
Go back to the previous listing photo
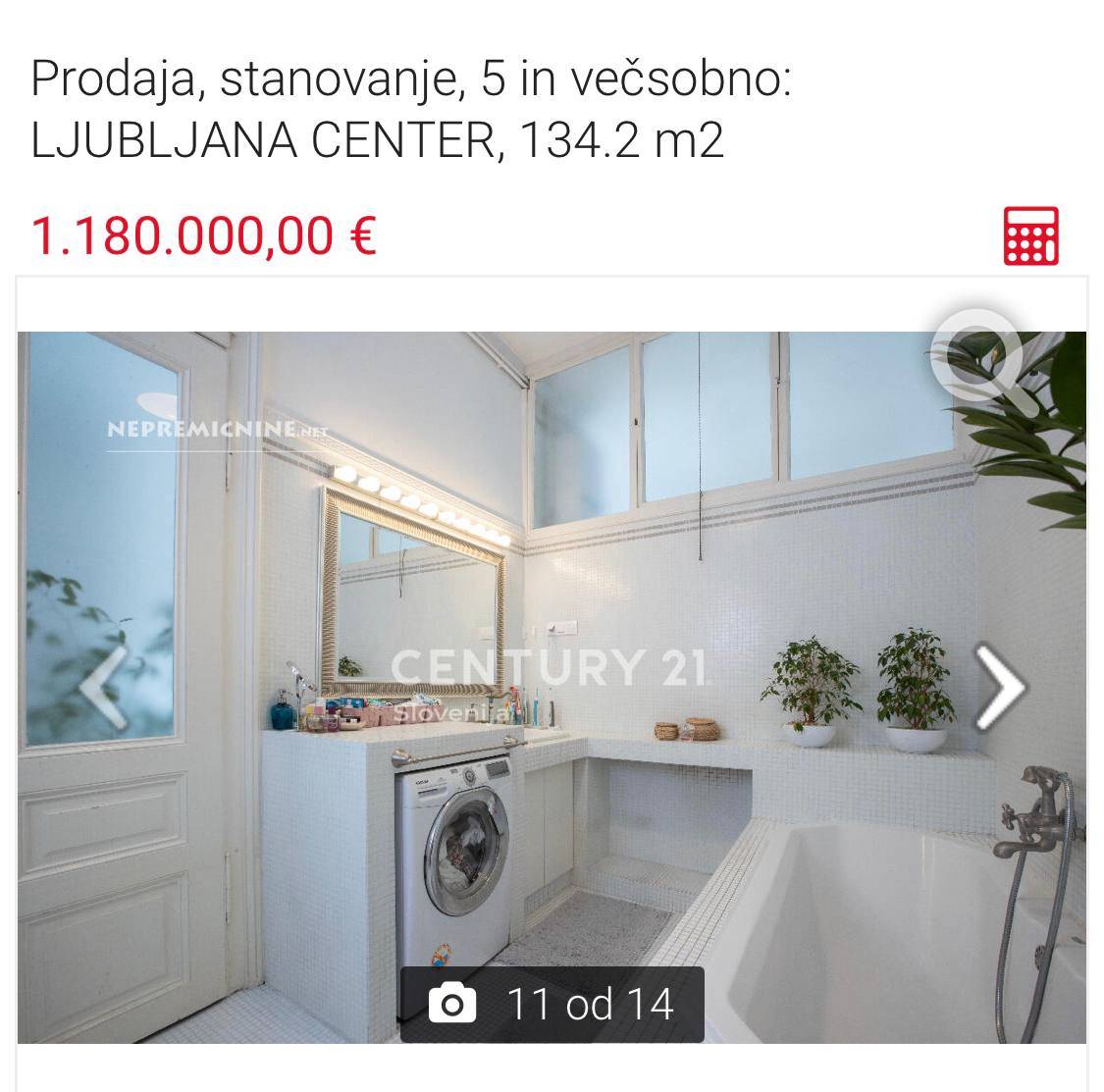[104, 687]
